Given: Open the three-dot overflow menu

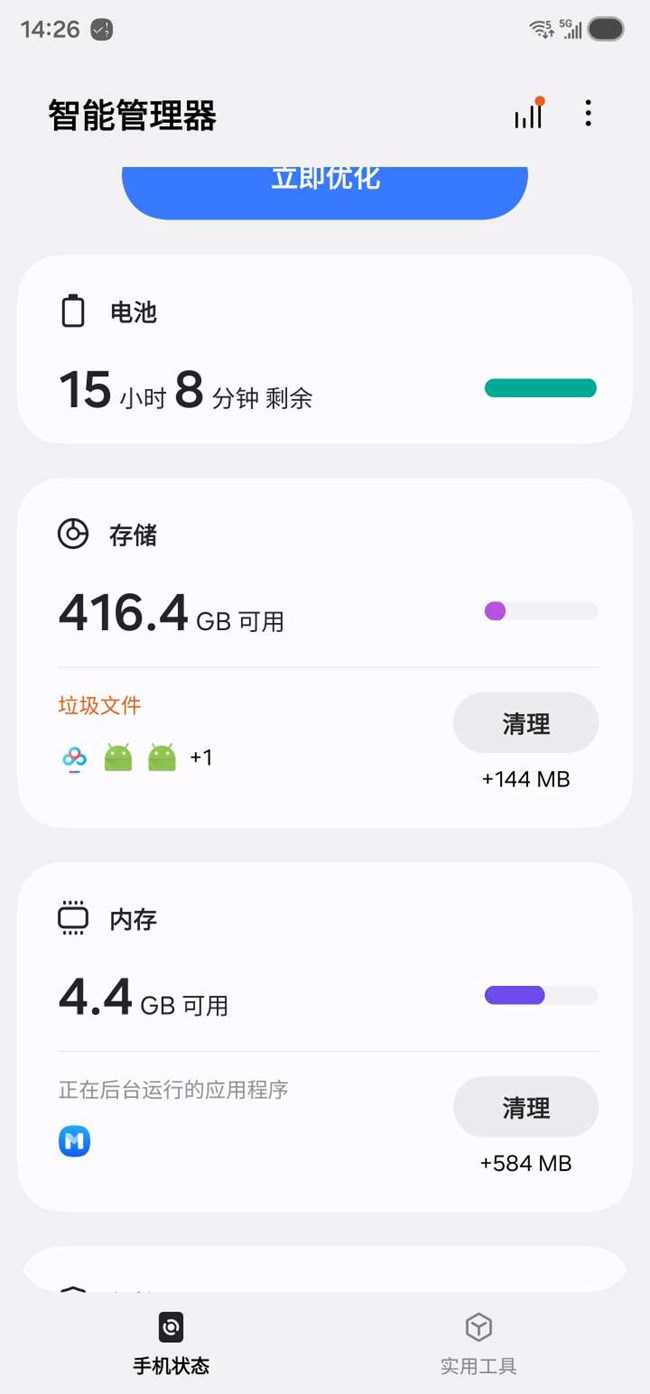Looking at the screenshot, I should tap(588, 114).
